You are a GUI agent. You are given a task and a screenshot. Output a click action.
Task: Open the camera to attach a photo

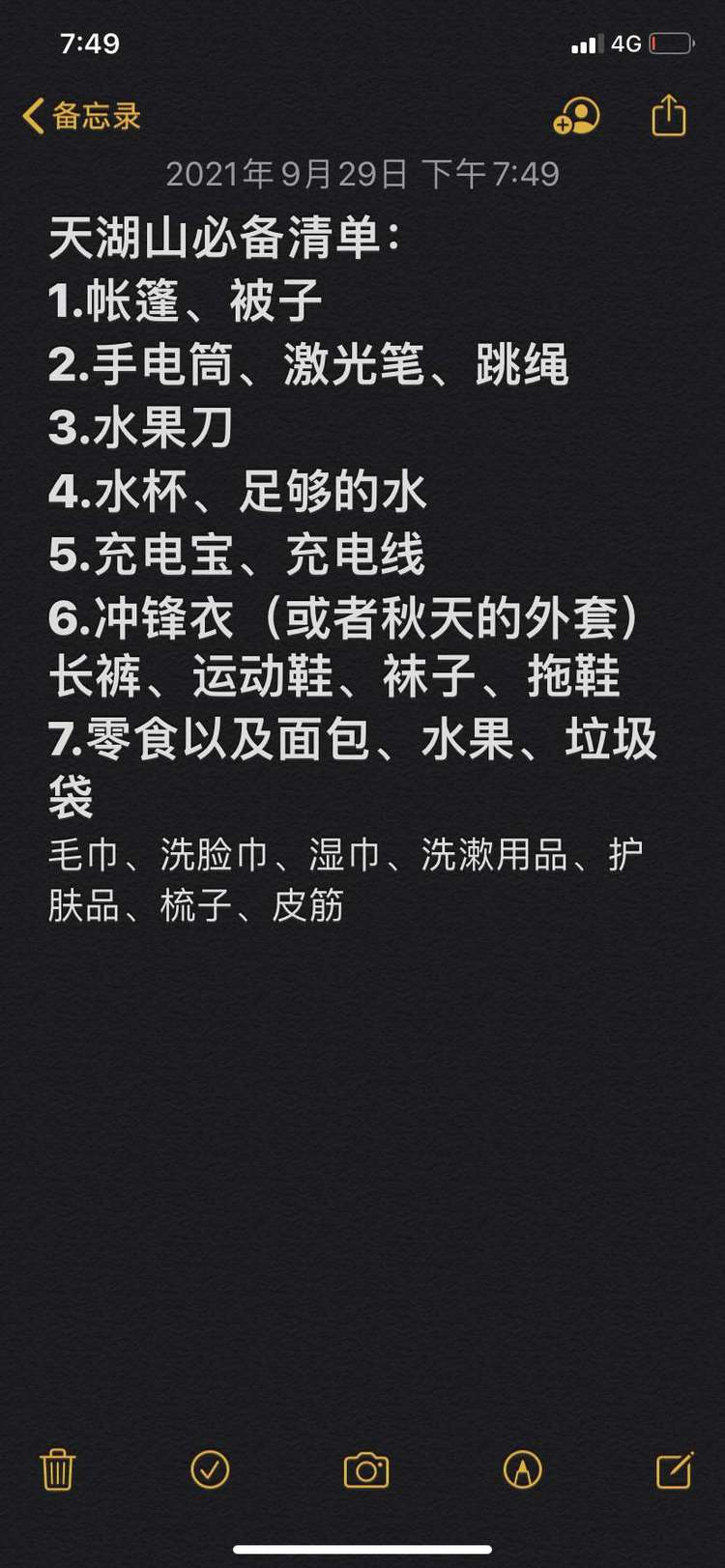coord(366,1470)
